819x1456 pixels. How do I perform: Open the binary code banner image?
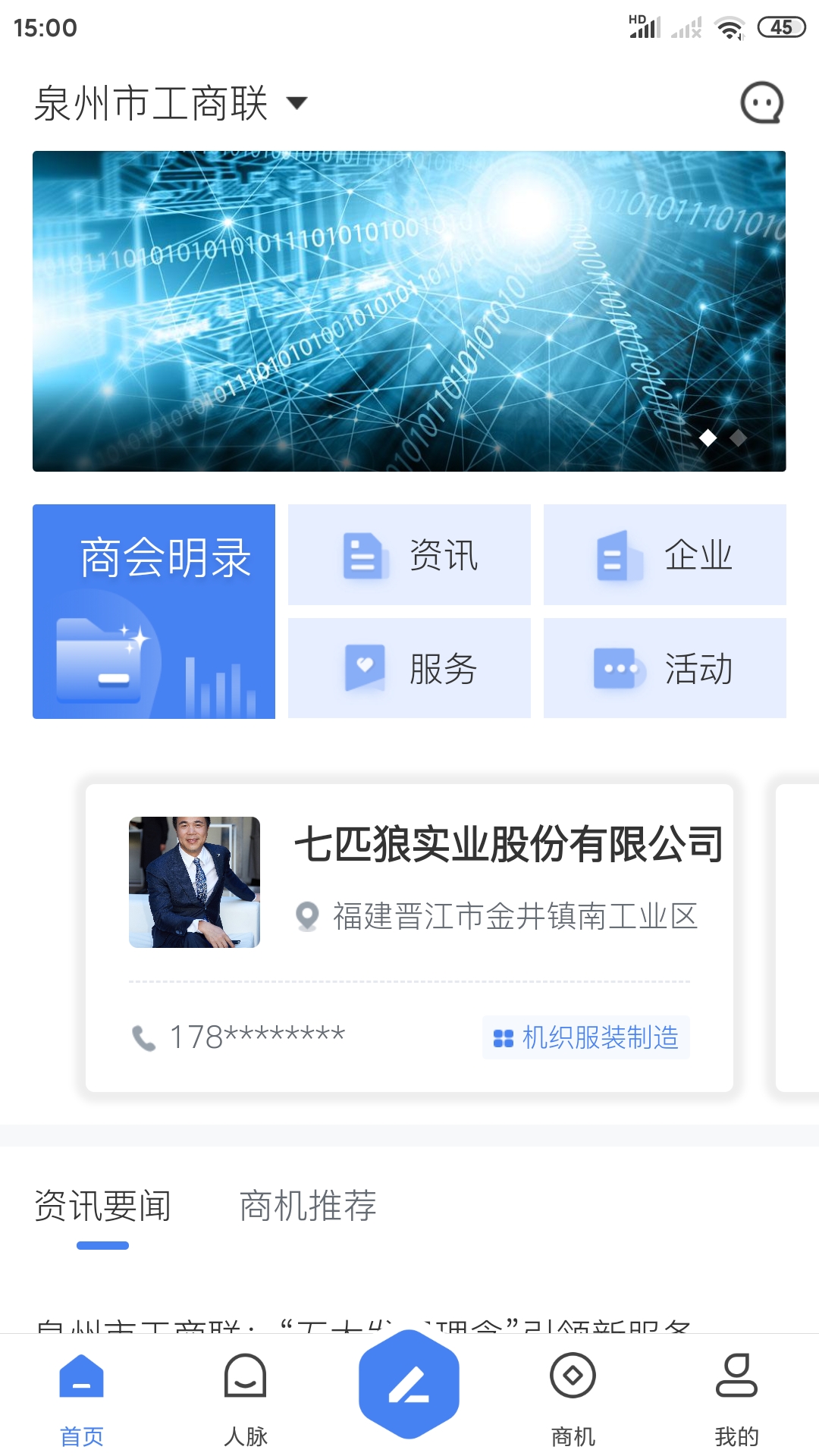[409, 311]
